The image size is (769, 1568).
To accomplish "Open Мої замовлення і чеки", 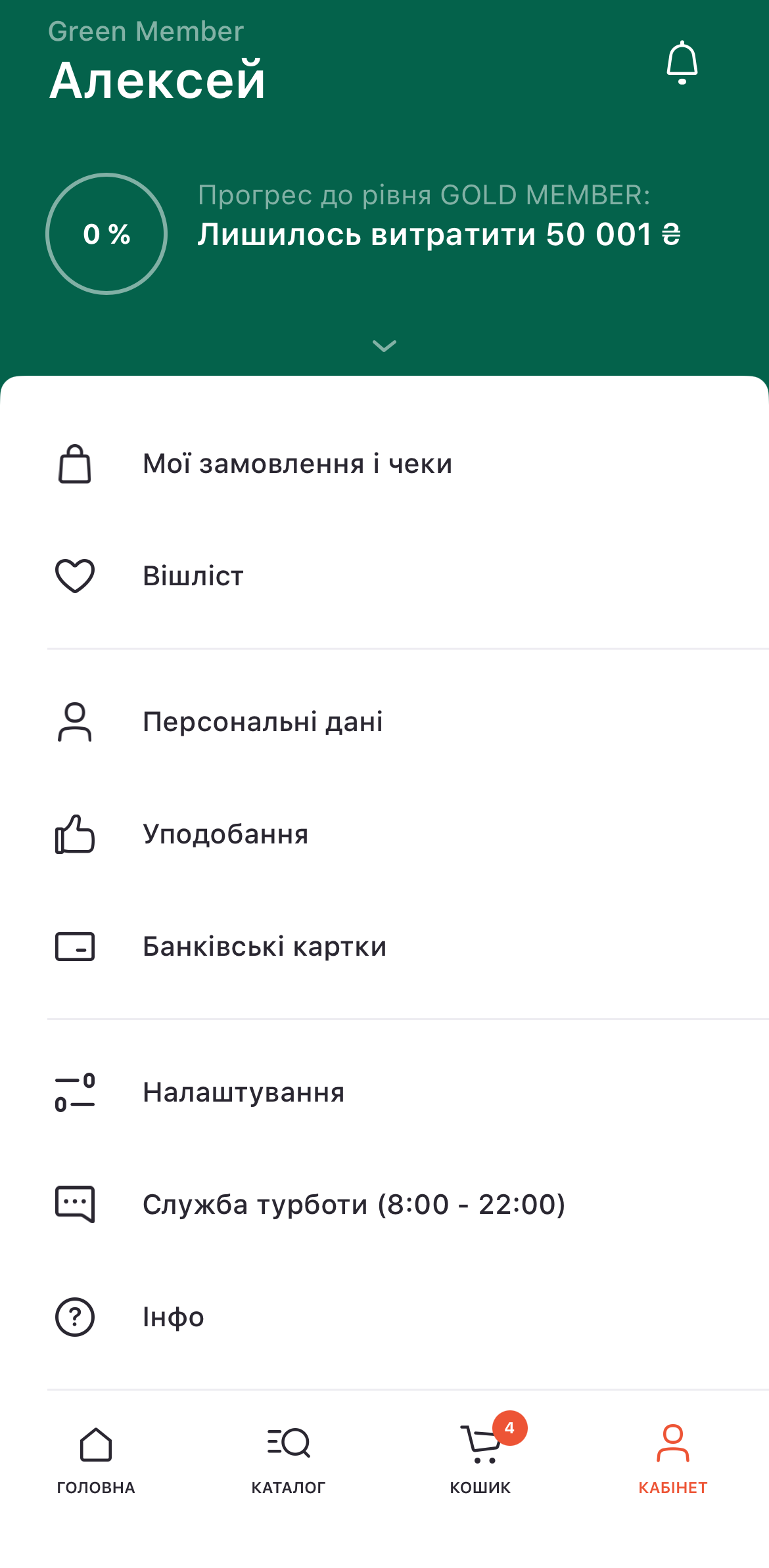I will [297, 464].
